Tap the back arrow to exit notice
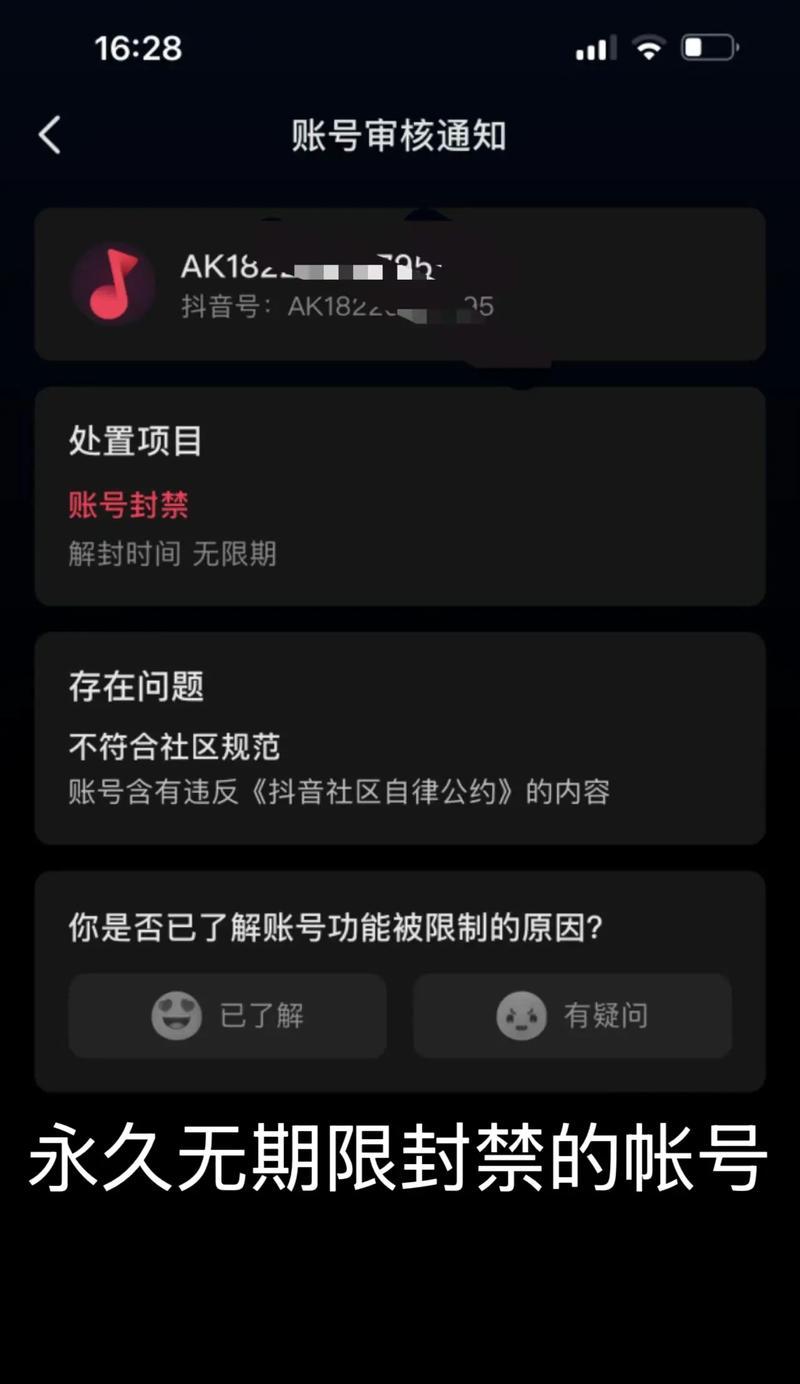This screenshot has width=800, height=1384. coord(50,134)
